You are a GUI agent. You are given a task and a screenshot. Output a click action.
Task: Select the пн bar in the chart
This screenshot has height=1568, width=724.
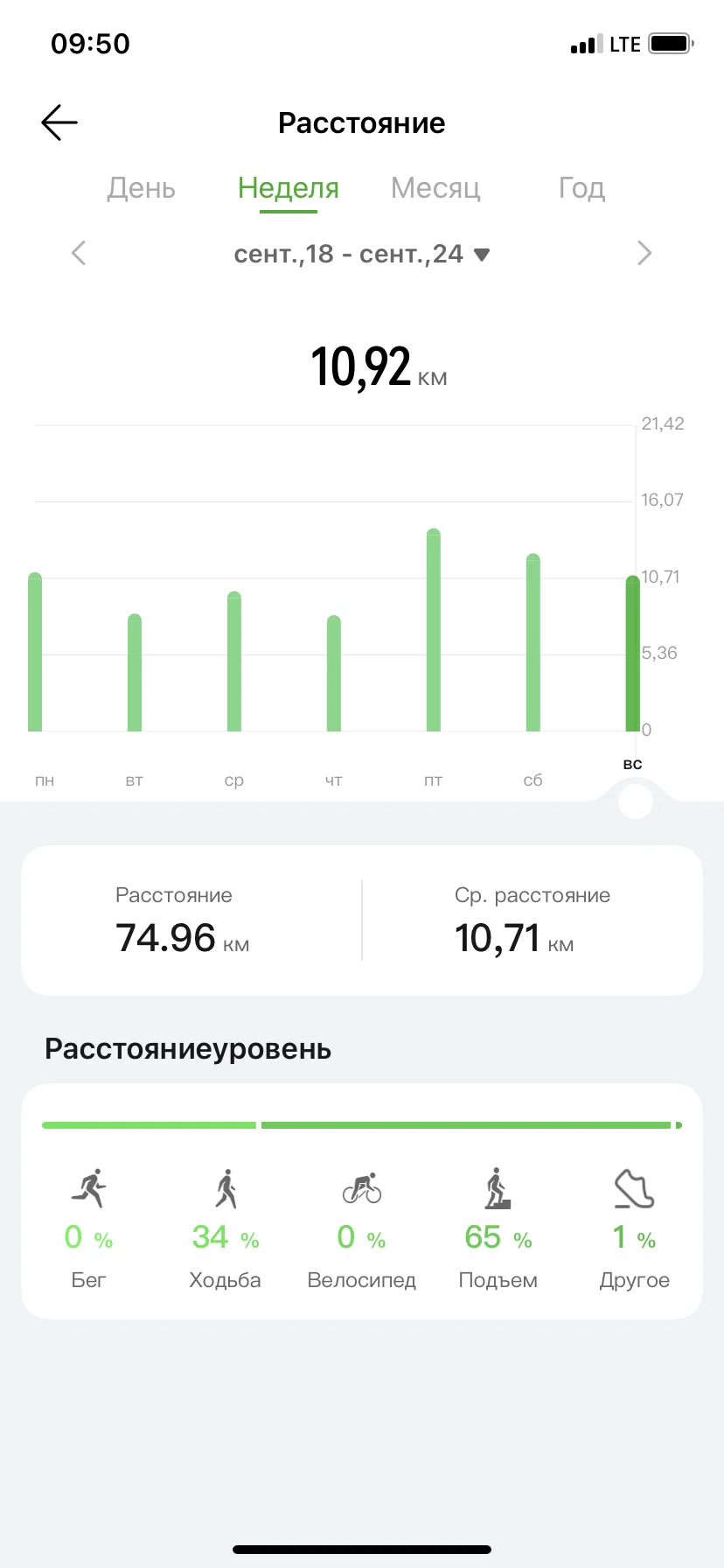click(35, 652)
